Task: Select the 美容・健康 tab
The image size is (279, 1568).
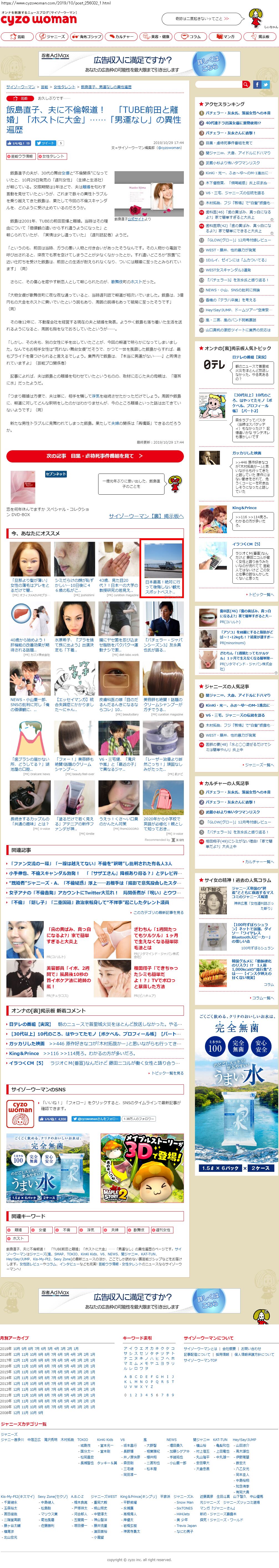Action: [158, 37]
